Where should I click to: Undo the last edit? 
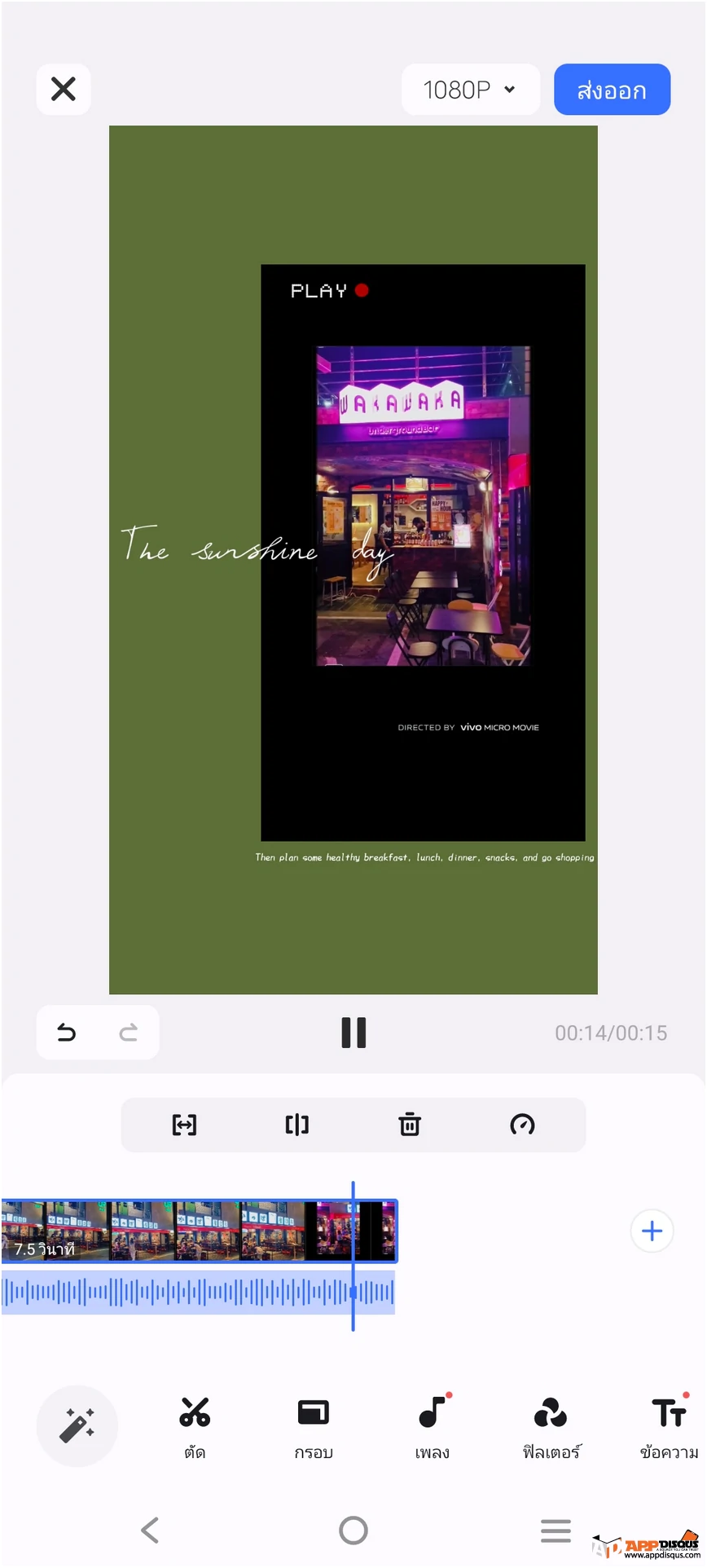pyautogui.click(x=67, y=1033)
